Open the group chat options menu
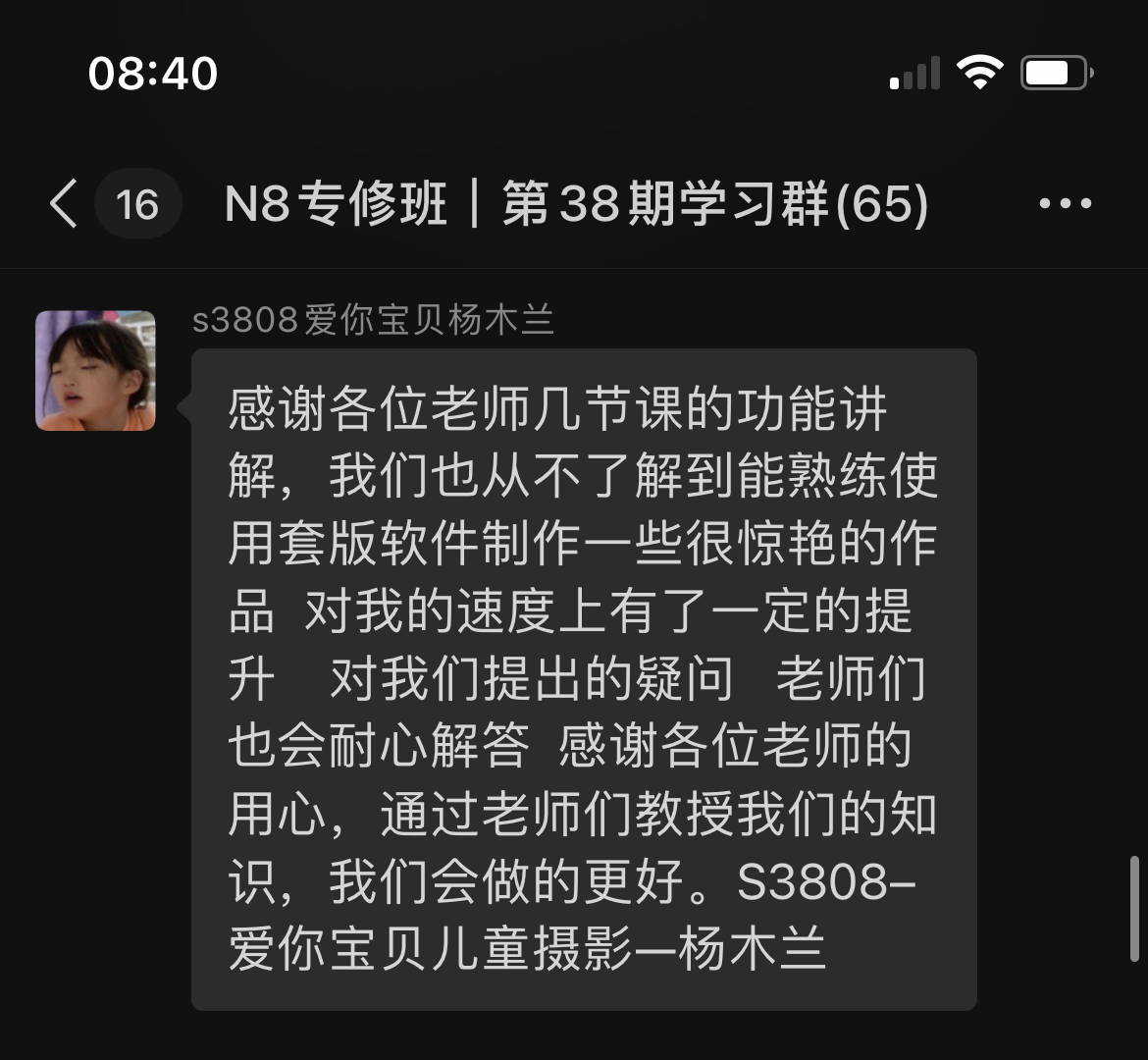1148x1060 pixels. coord(1065,204)
